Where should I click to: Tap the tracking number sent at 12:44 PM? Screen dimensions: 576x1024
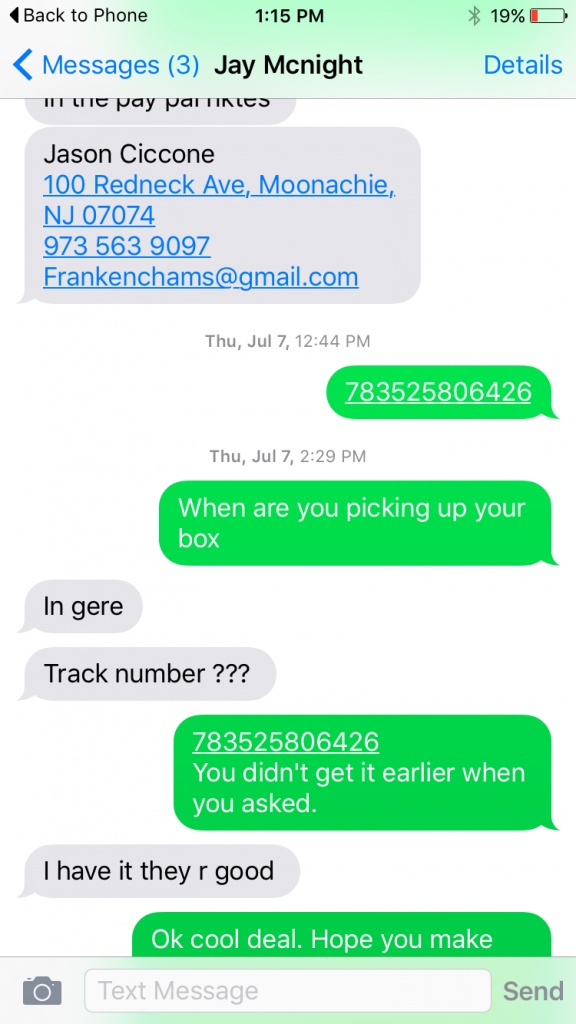point(438,392)
